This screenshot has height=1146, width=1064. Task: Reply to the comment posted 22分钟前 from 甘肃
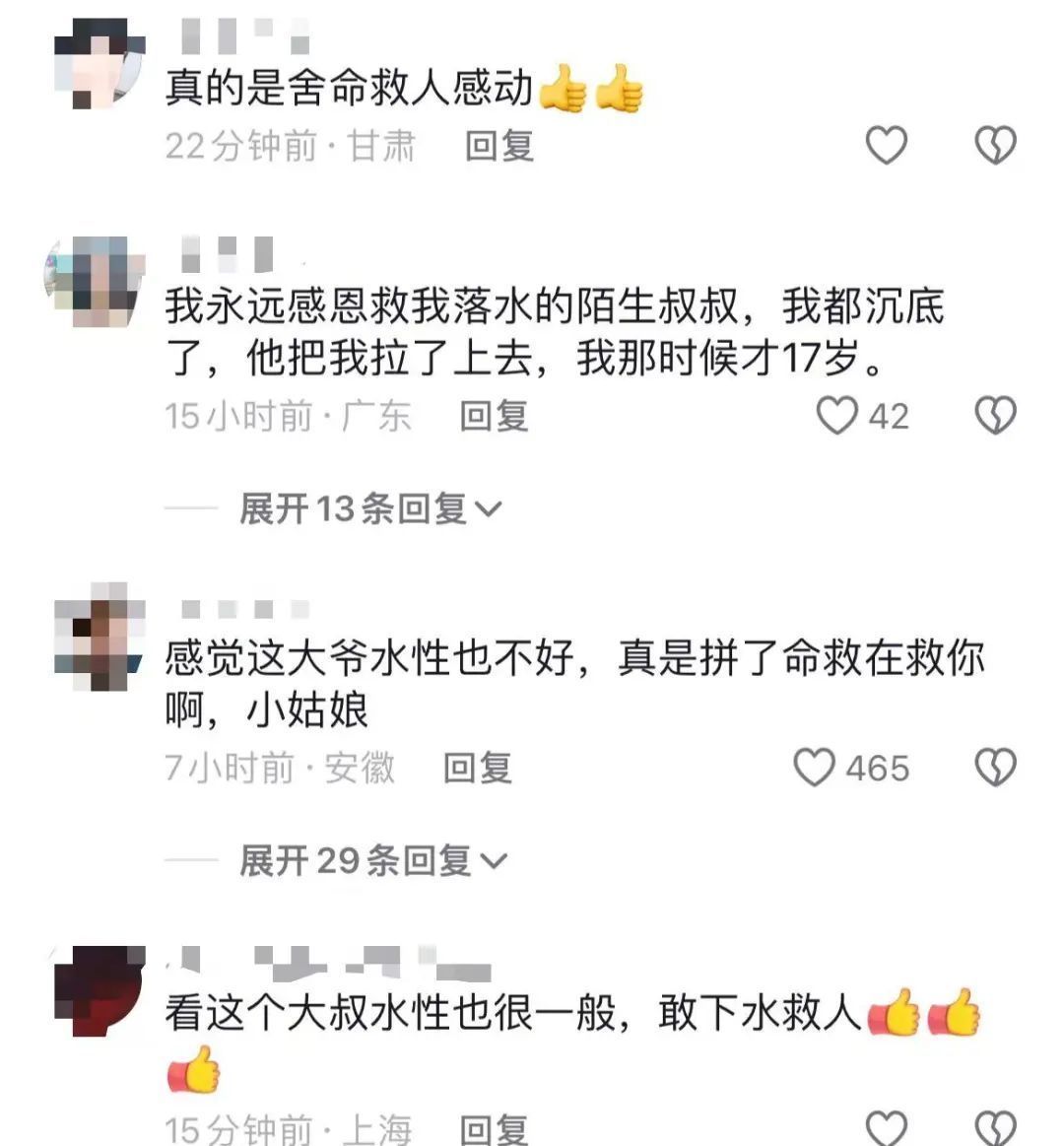tap(499, 146)
